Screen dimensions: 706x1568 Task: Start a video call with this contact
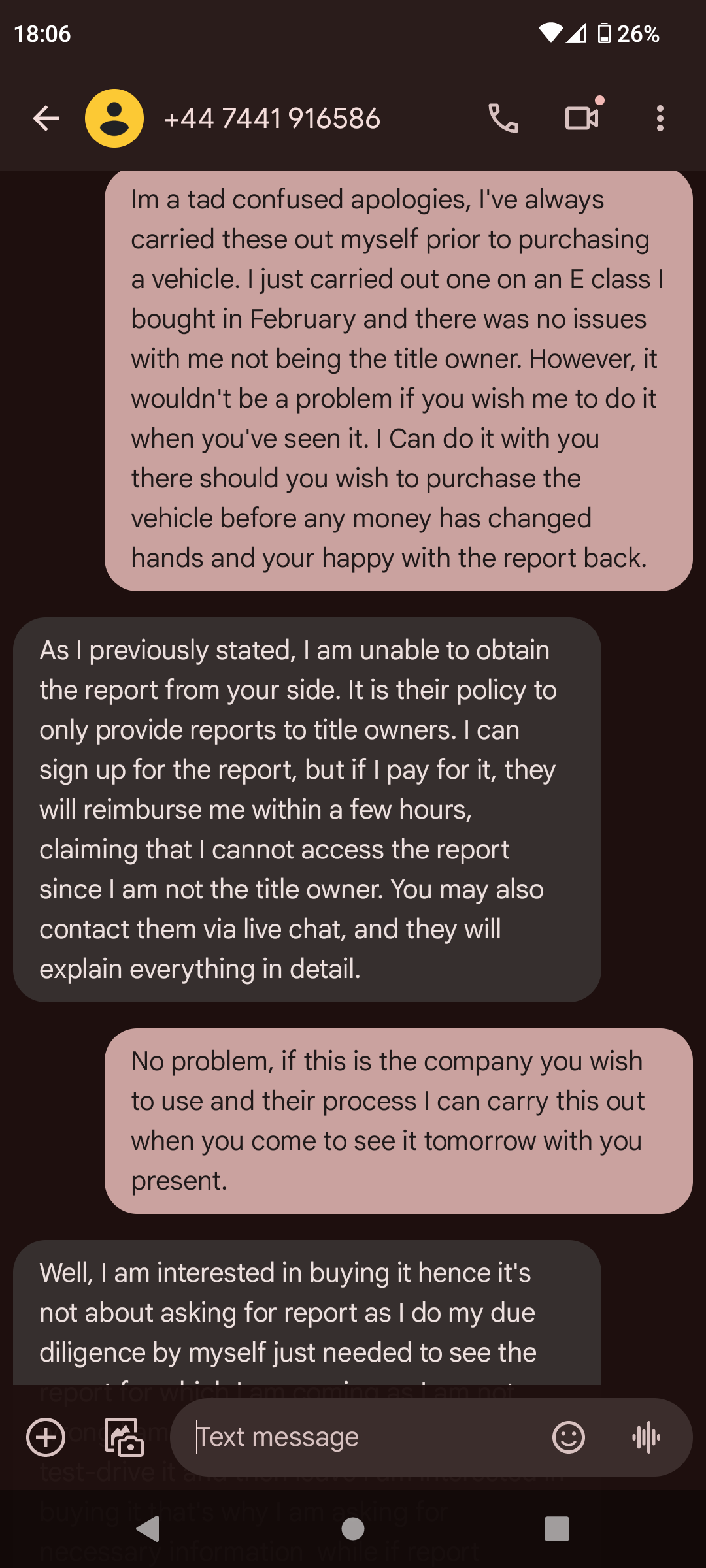click(582, 118)
